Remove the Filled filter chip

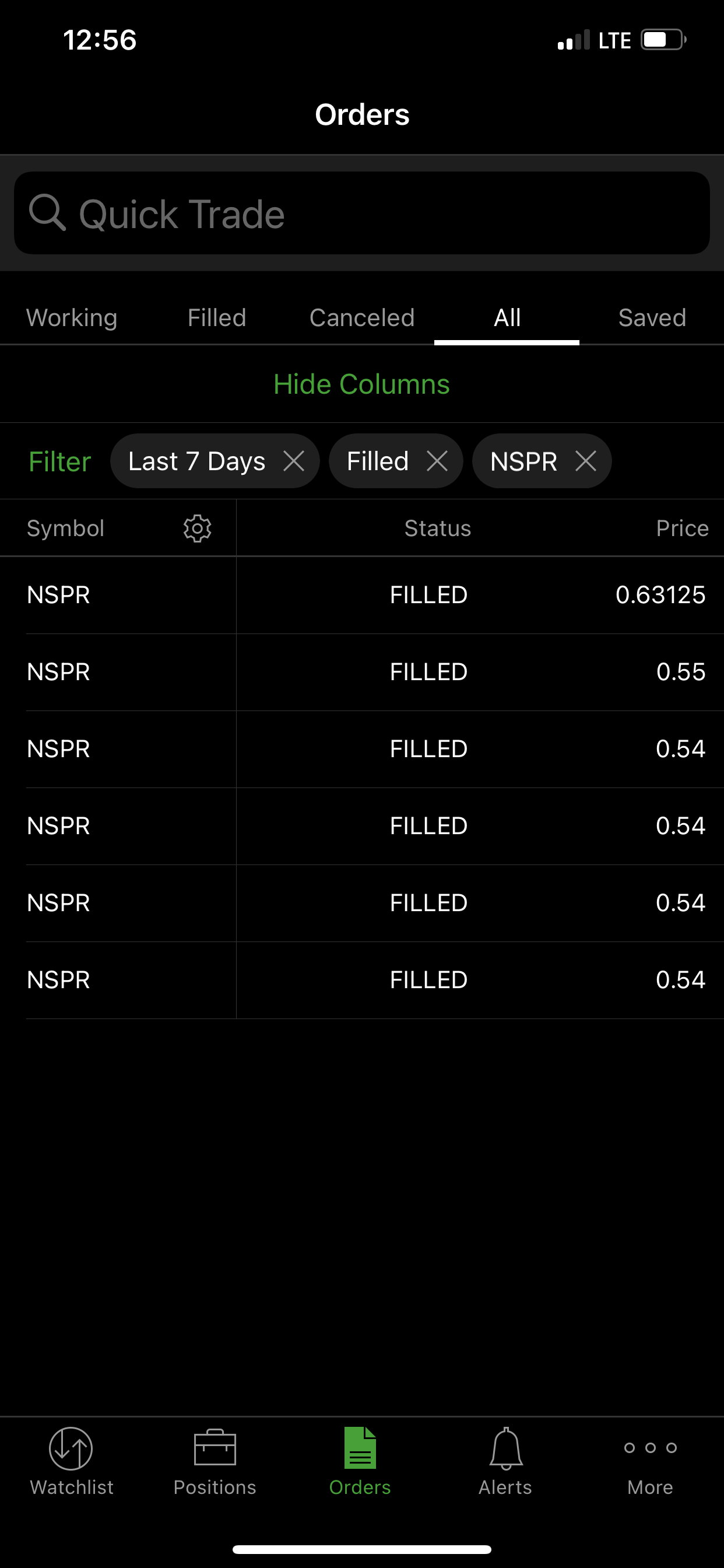(x=437, y=461)
